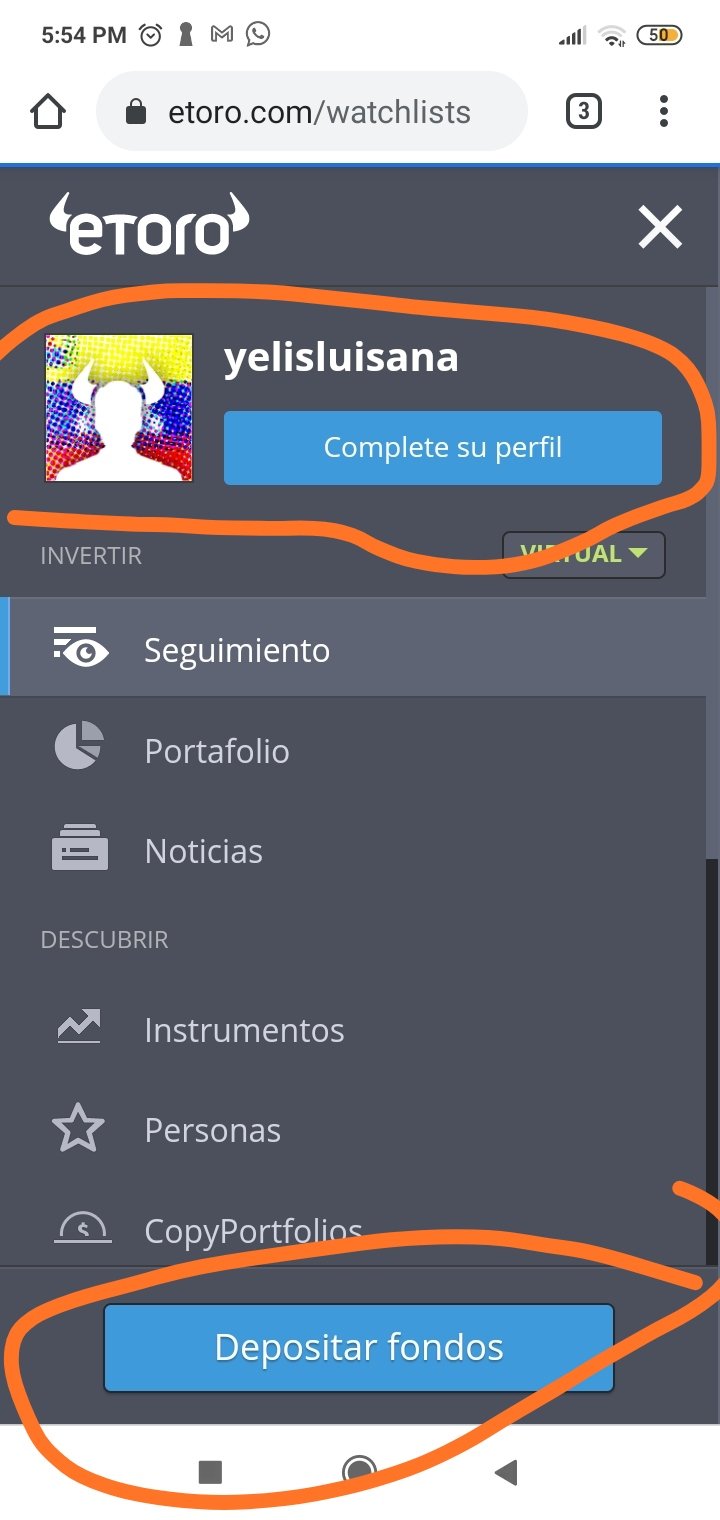Viewport: 720px width, 1520px height.
Task: Open the browser home page
Action: [x=48, y=111]
